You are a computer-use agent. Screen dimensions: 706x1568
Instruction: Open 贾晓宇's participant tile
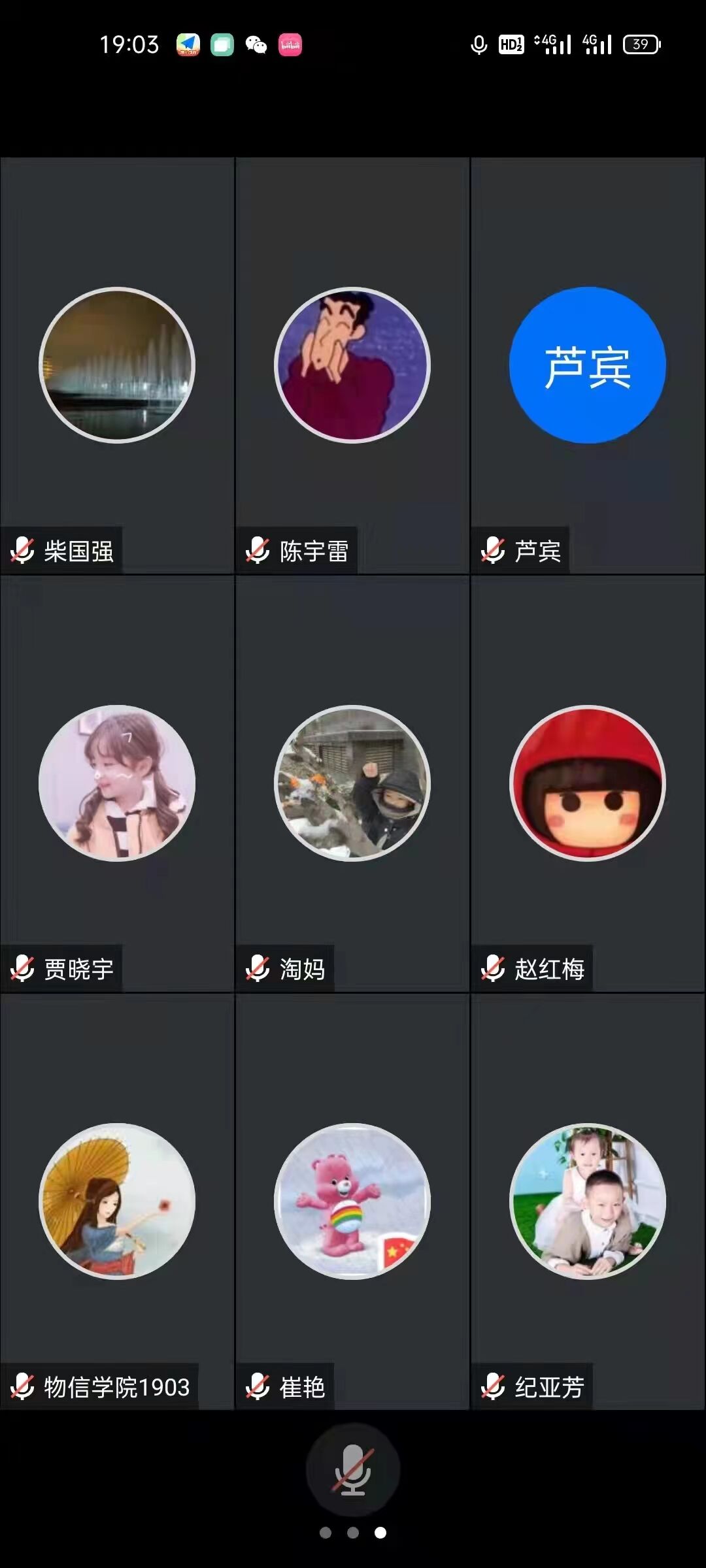coord(117,783)
